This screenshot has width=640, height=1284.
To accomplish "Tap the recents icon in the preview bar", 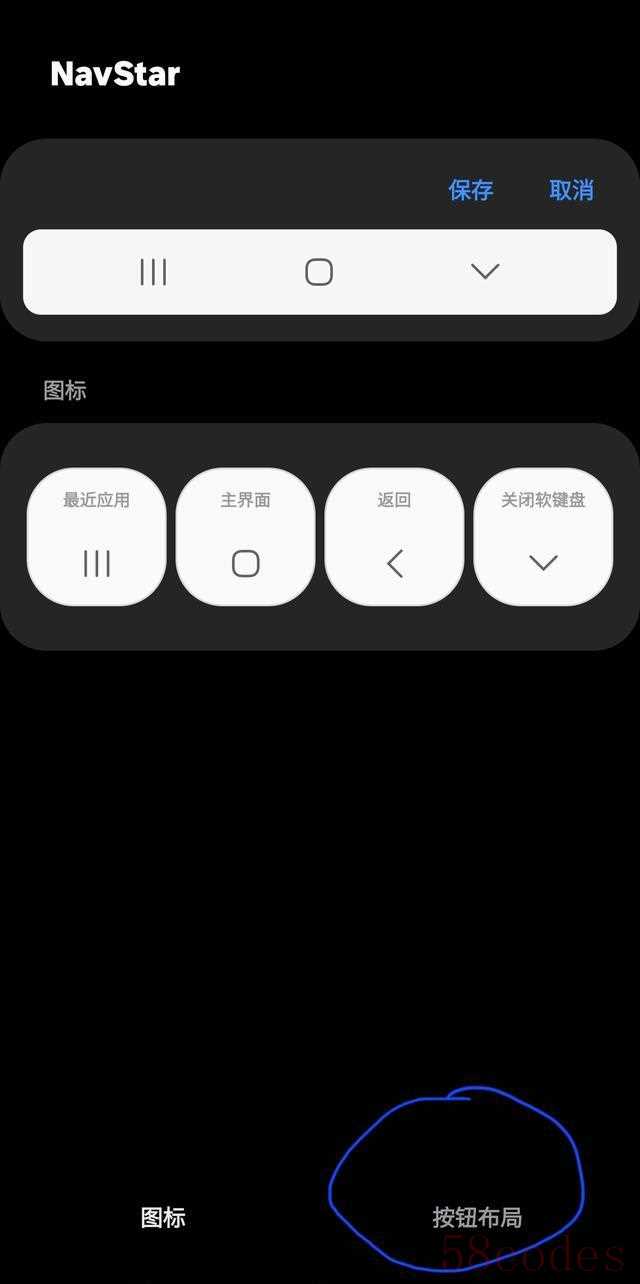I will point(153,272).
